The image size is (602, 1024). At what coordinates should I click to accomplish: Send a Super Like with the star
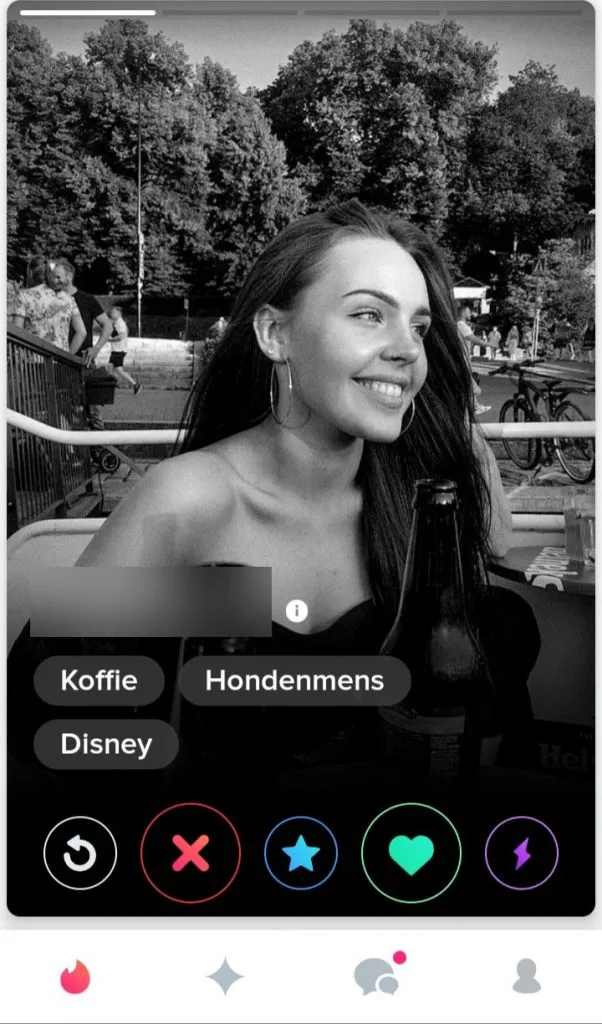(301, 853)
